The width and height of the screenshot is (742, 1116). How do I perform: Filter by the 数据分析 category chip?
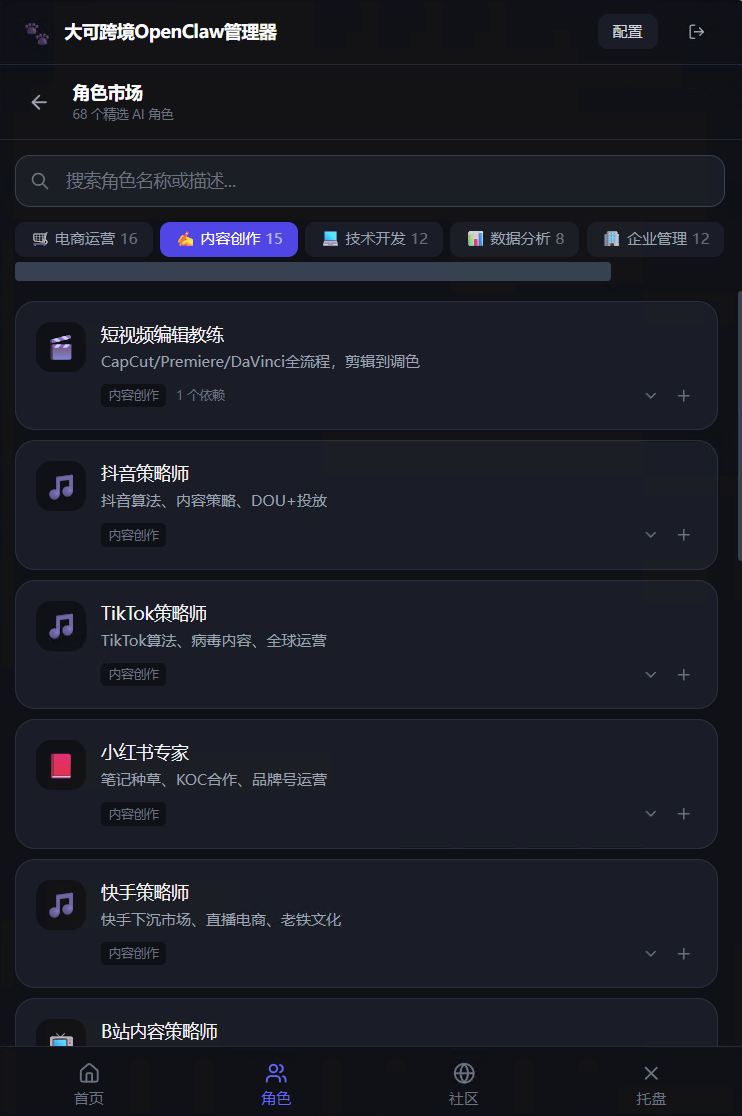coord(514,239)
